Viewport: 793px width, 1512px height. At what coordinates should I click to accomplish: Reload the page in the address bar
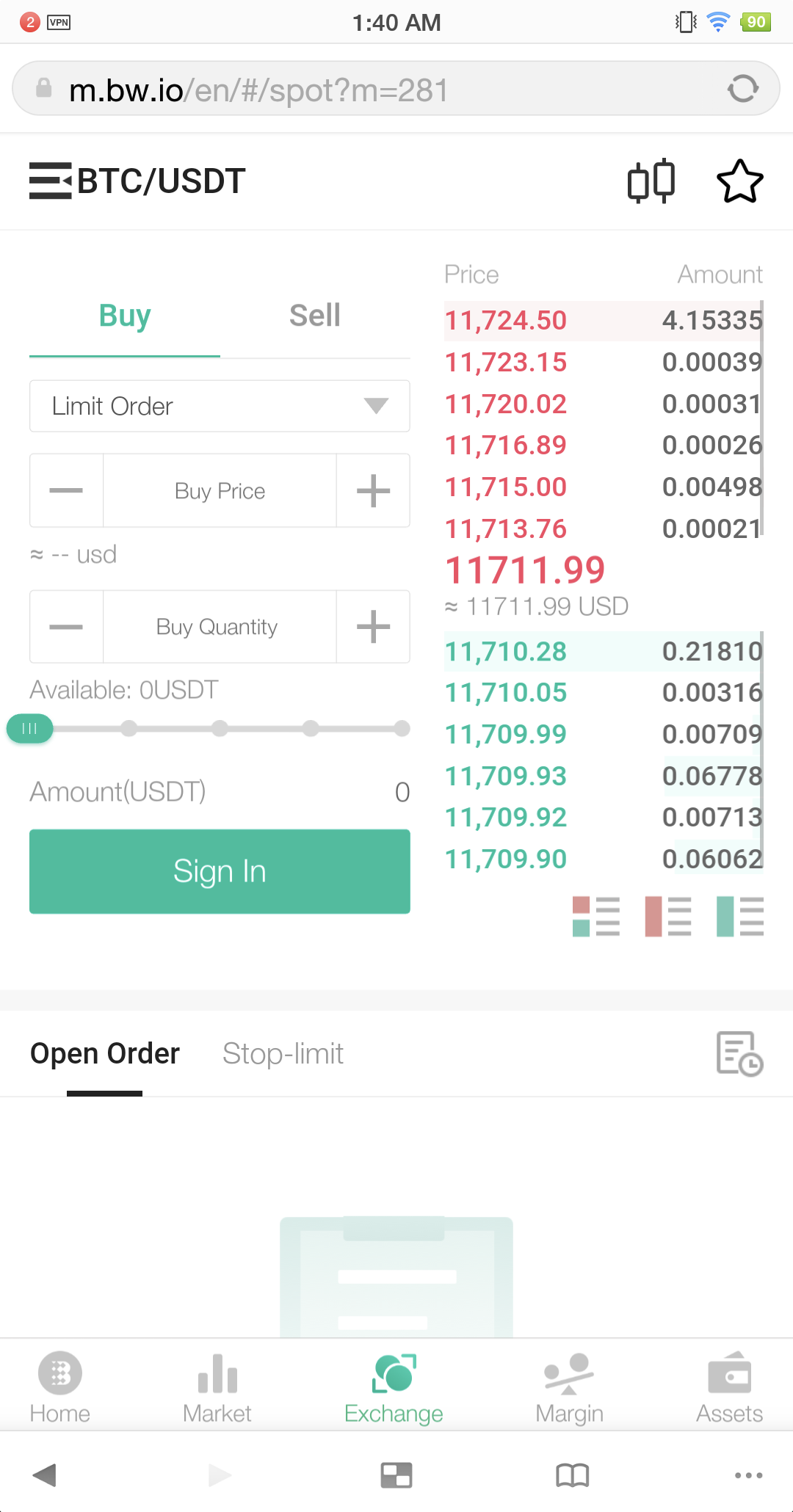click(x=742, y=89)
